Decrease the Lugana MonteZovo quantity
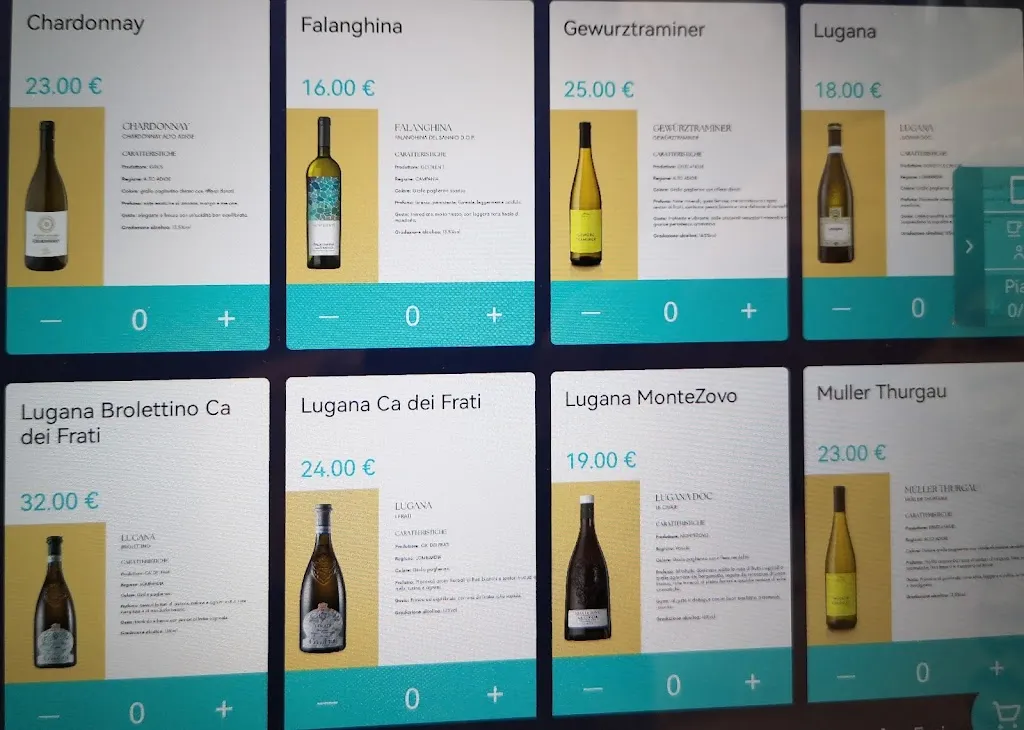 click(x=593, y=688)
